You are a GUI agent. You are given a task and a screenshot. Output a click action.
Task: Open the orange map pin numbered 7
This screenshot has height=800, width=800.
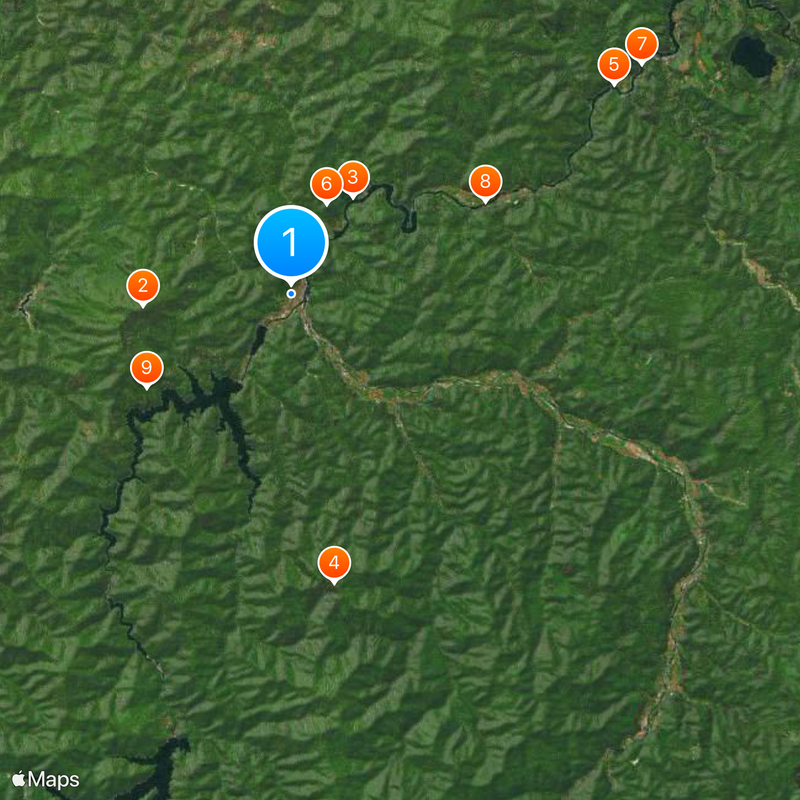[641, 45]
